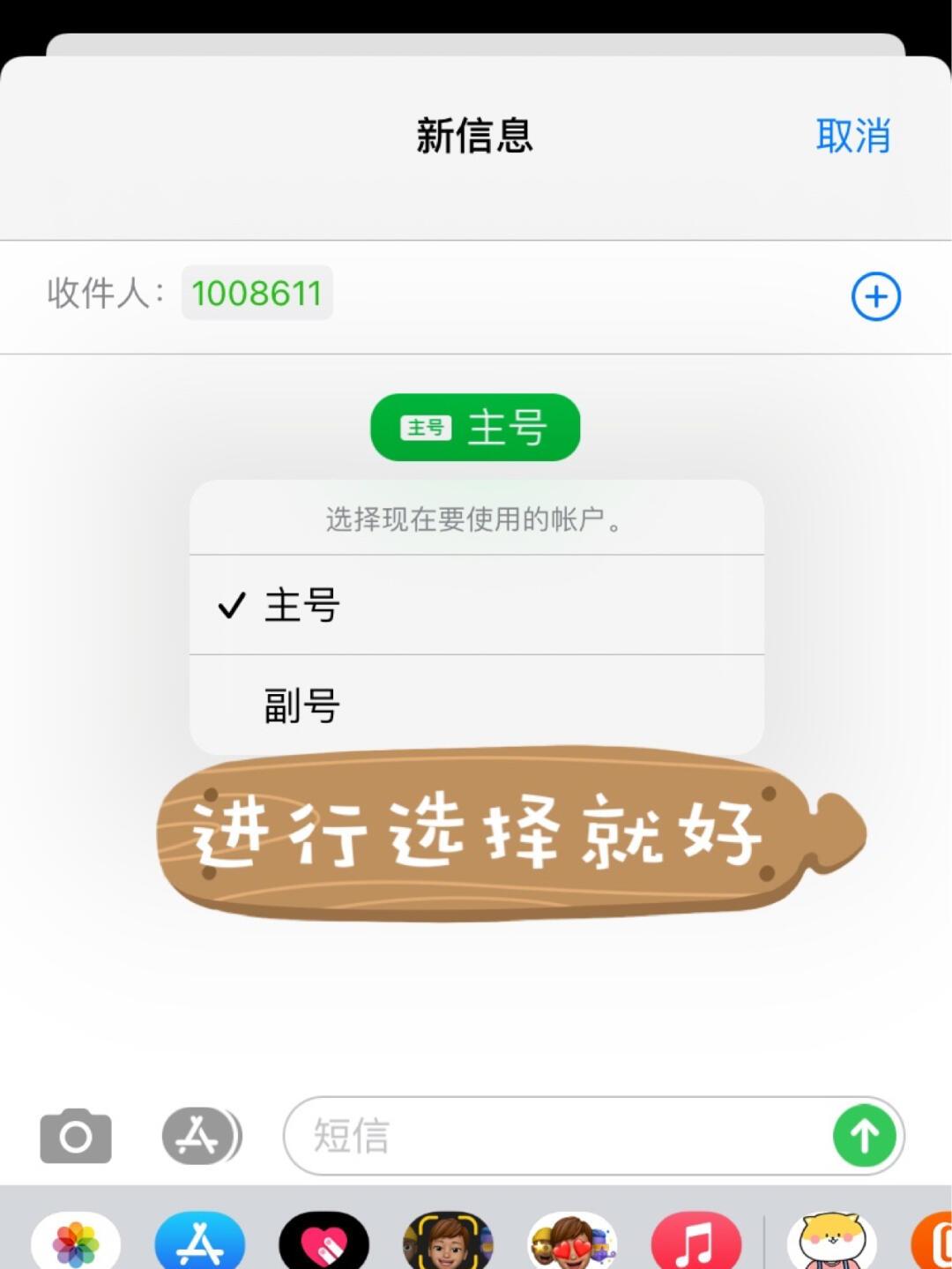Tap the plus button to add a recipient
The image size is (952, 1269).
(875, 295)
